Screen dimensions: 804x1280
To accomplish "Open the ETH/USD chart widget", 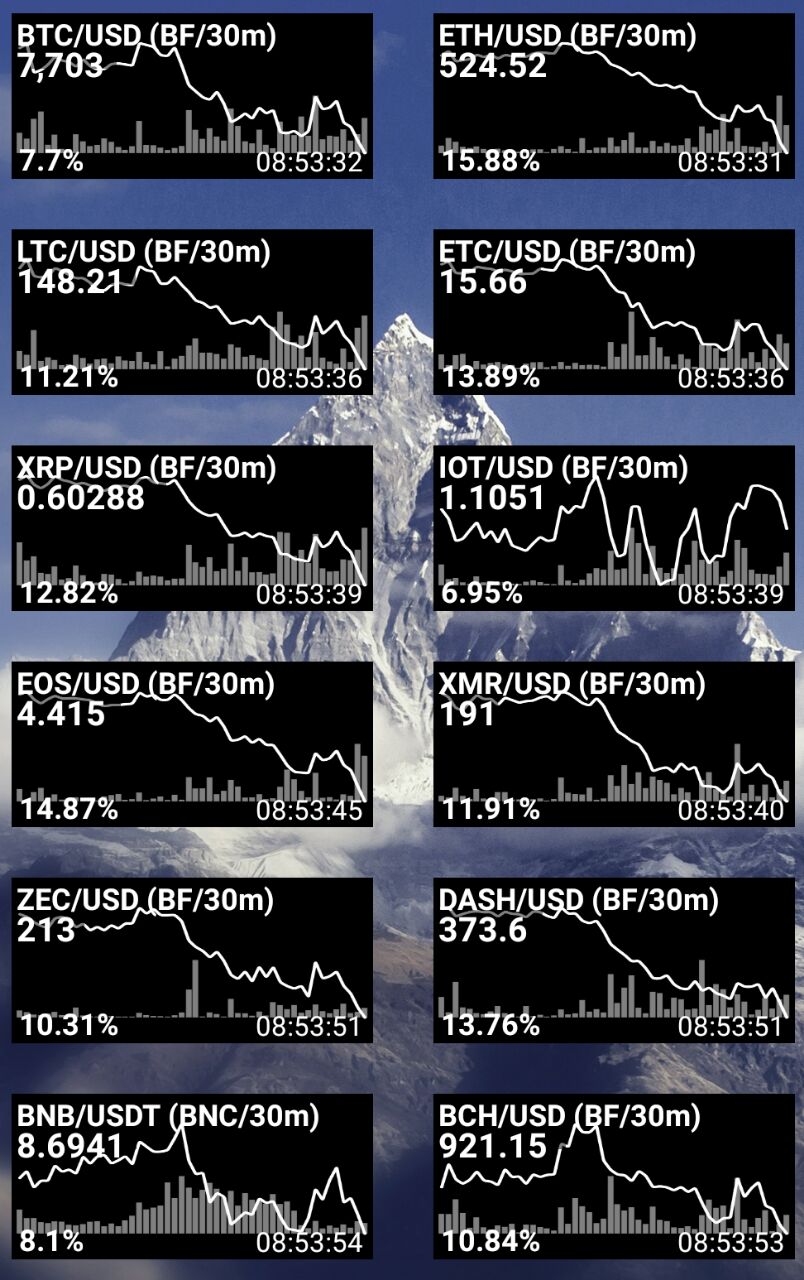I will click(x=613, y=96).
